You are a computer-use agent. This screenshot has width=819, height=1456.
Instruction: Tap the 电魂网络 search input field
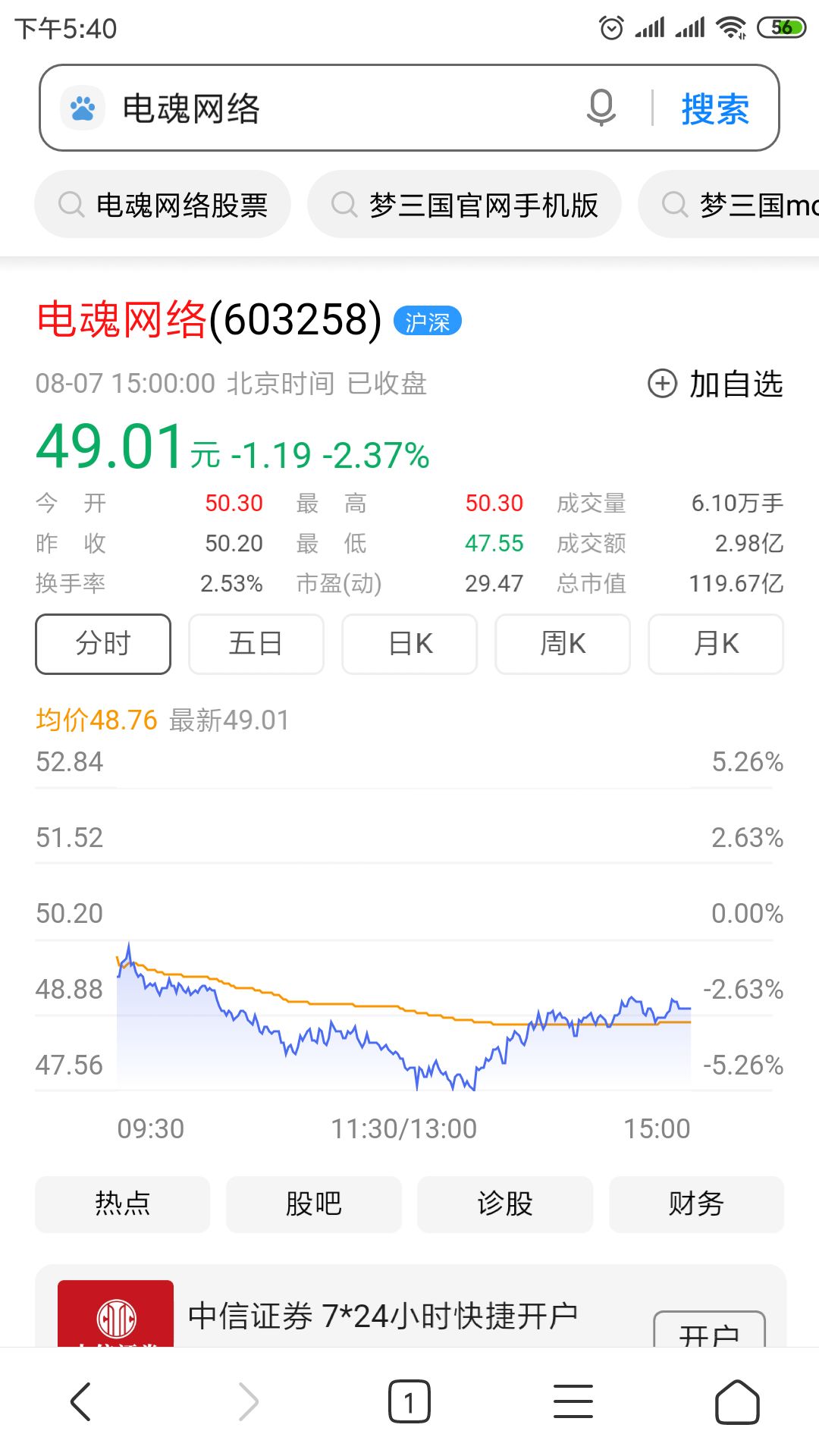coord(341,108)
